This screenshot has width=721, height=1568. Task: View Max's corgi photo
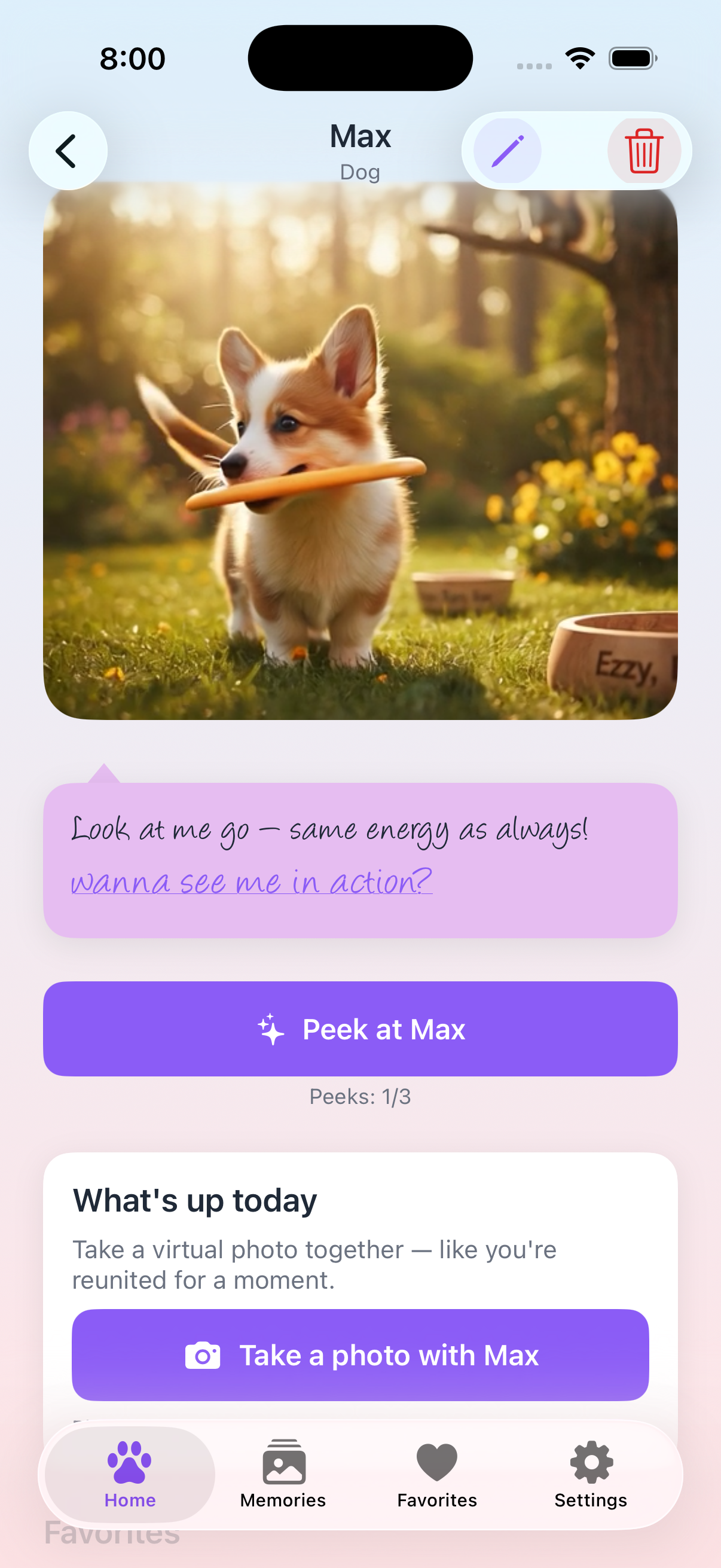[360, 451]
